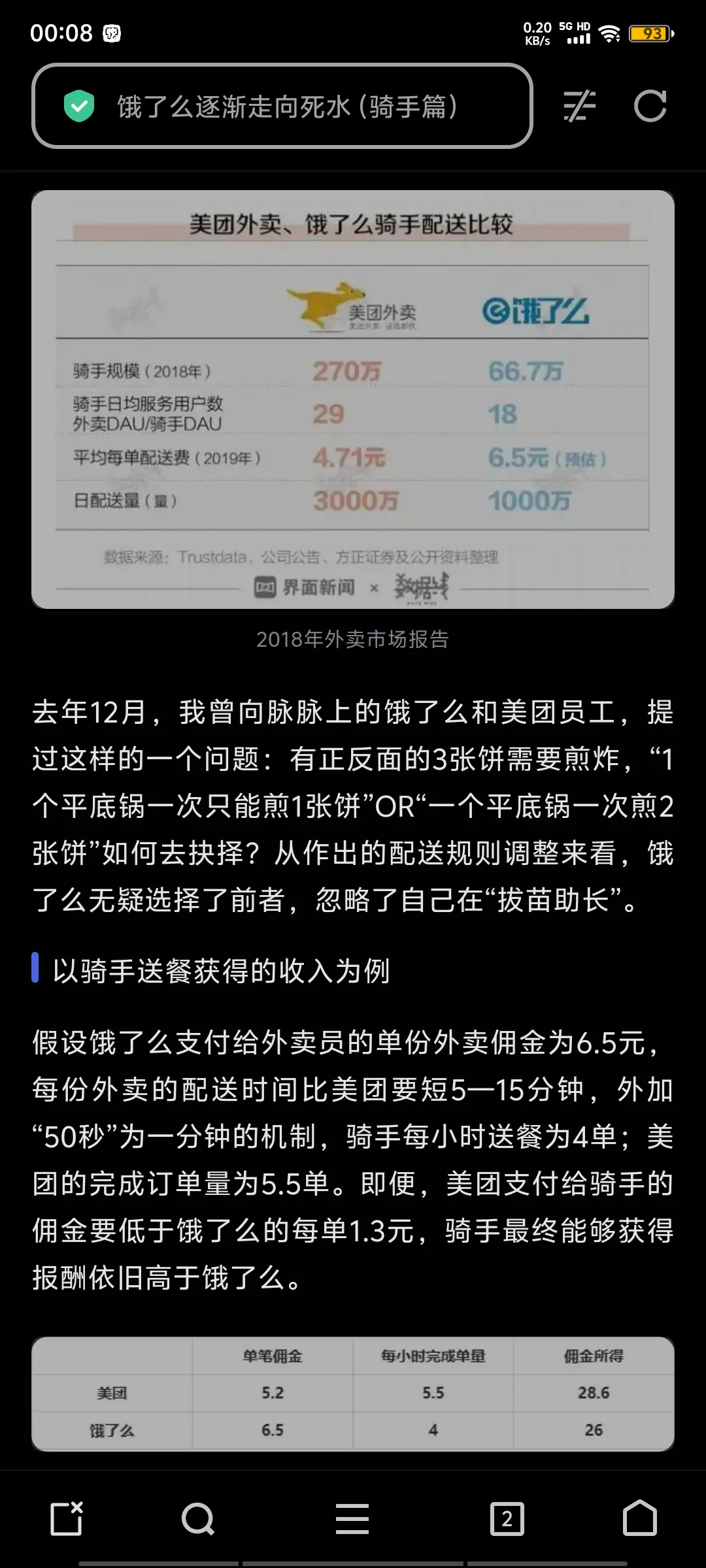Tap the address bar titled 饿了么逐渐走向死水
Screen dimensions: 706x1568
(x=288, y=106)
